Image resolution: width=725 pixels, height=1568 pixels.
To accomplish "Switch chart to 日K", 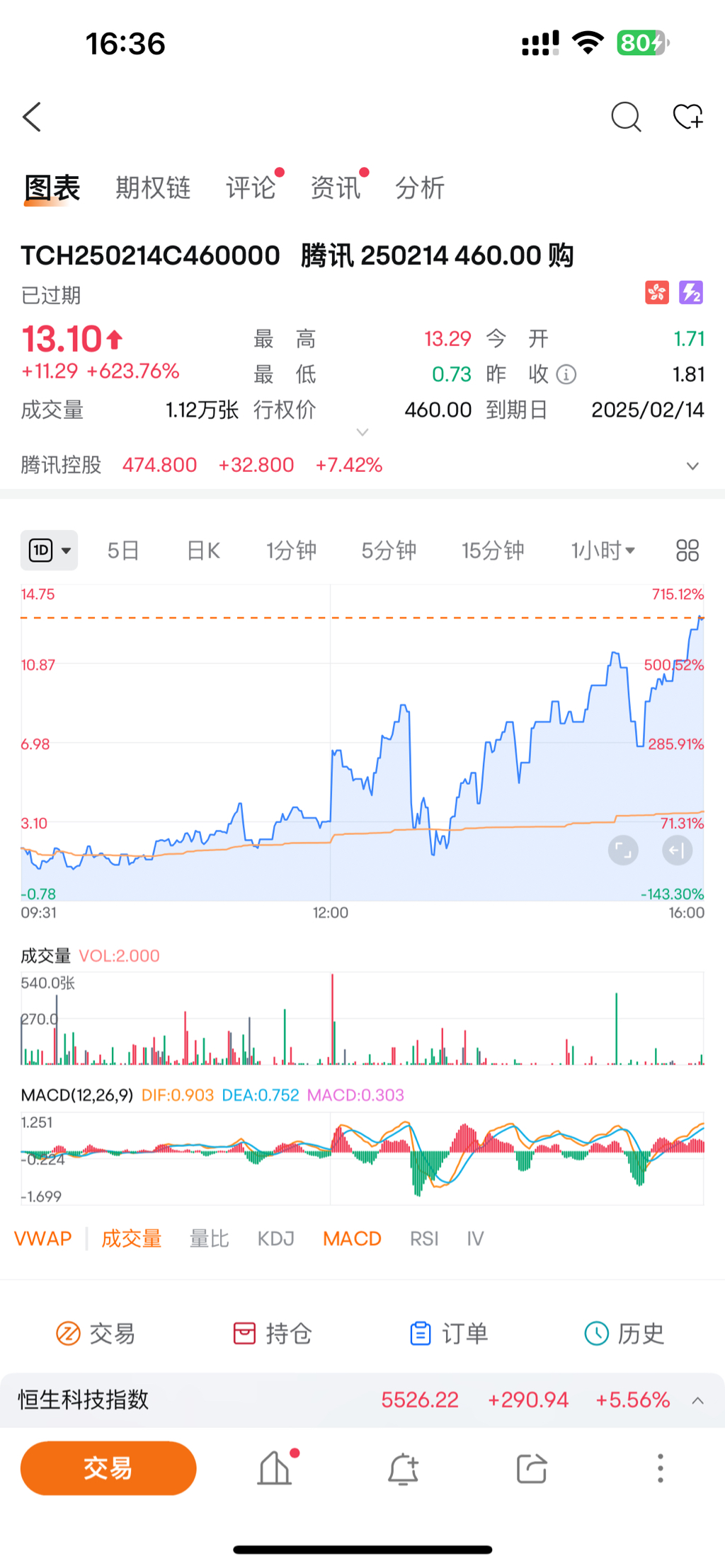I will click(x=203, y=550).
